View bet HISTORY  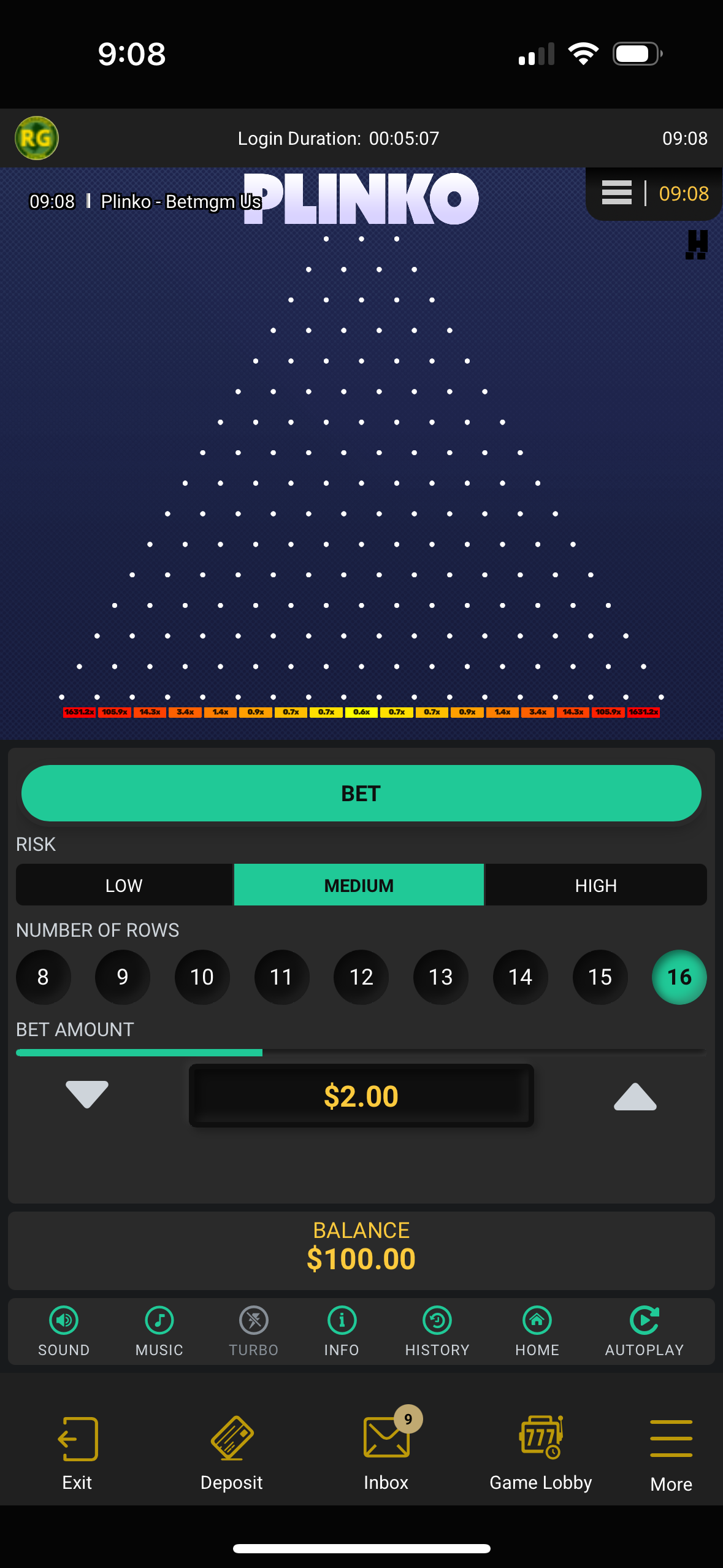click(x=437, y=1331)
